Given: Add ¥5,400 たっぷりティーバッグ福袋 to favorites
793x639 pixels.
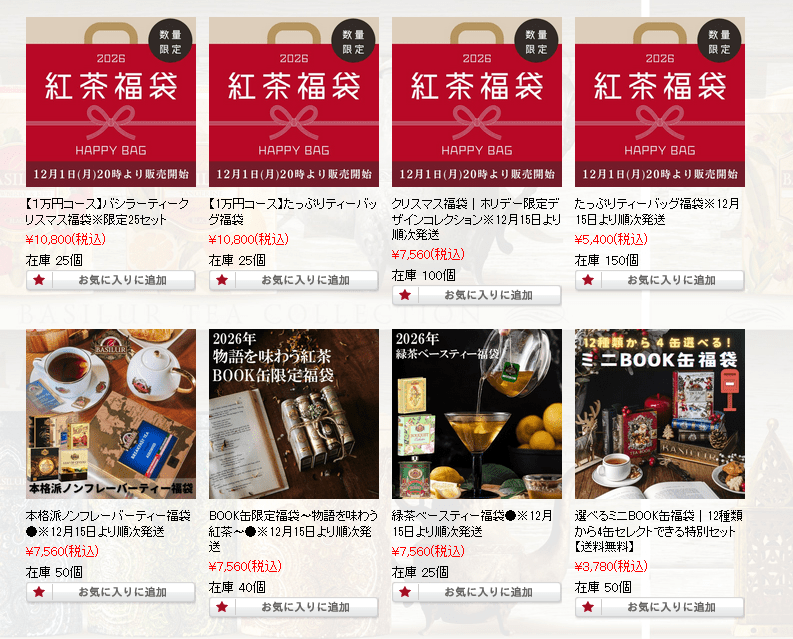Looking at the screenshot, I should pyautogui.click(x=659, y=280).
